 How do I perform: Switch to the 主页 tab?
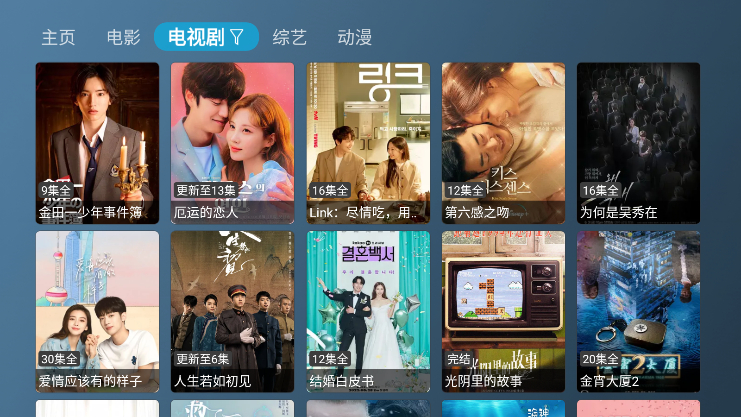(x=58, y=38)
